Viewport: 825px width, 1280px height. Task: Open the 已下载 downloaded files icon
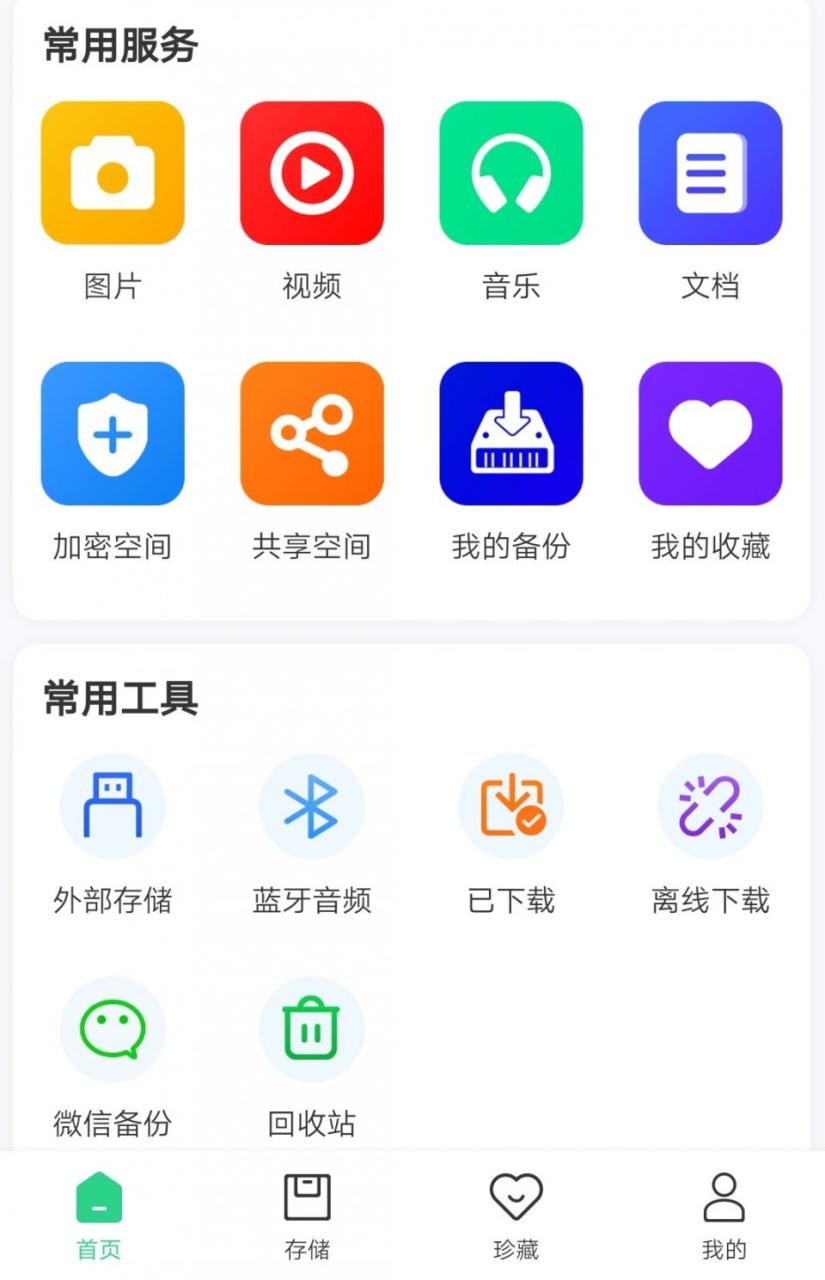coord(511,804)
